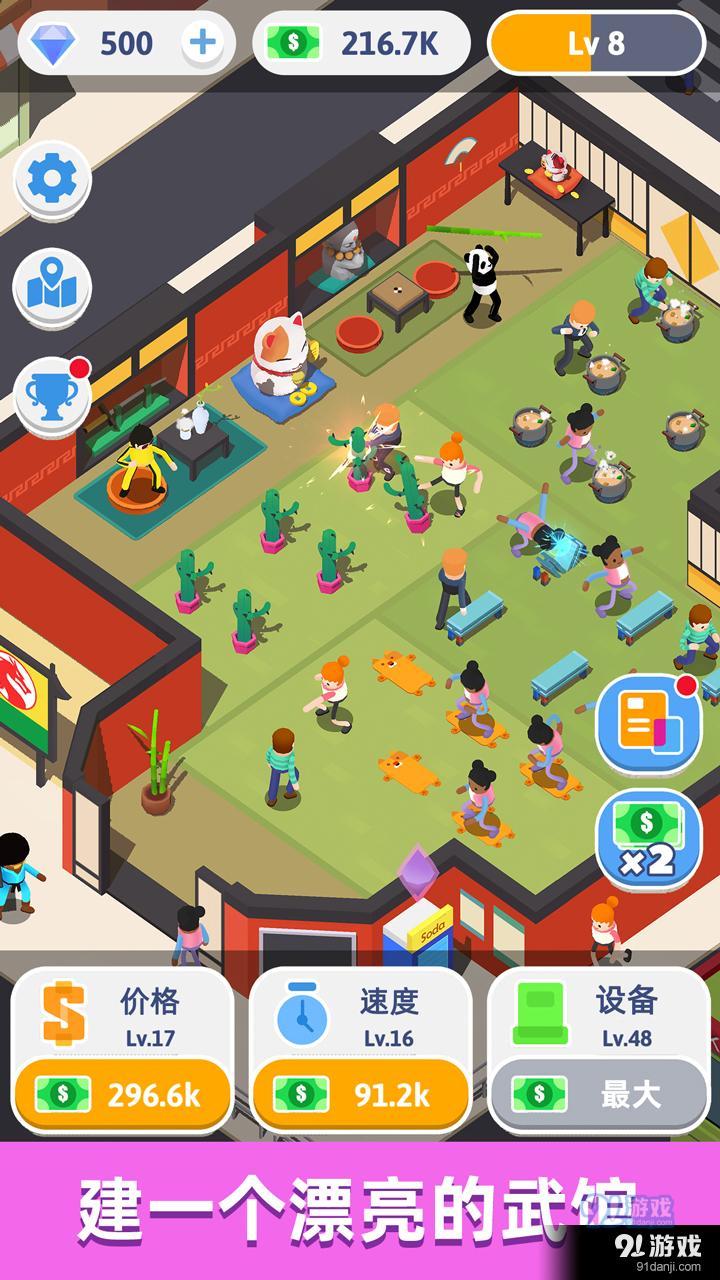Activate the x2 cash boost
Viewport: 720px width, 1280px height.
tap(646, 838)
